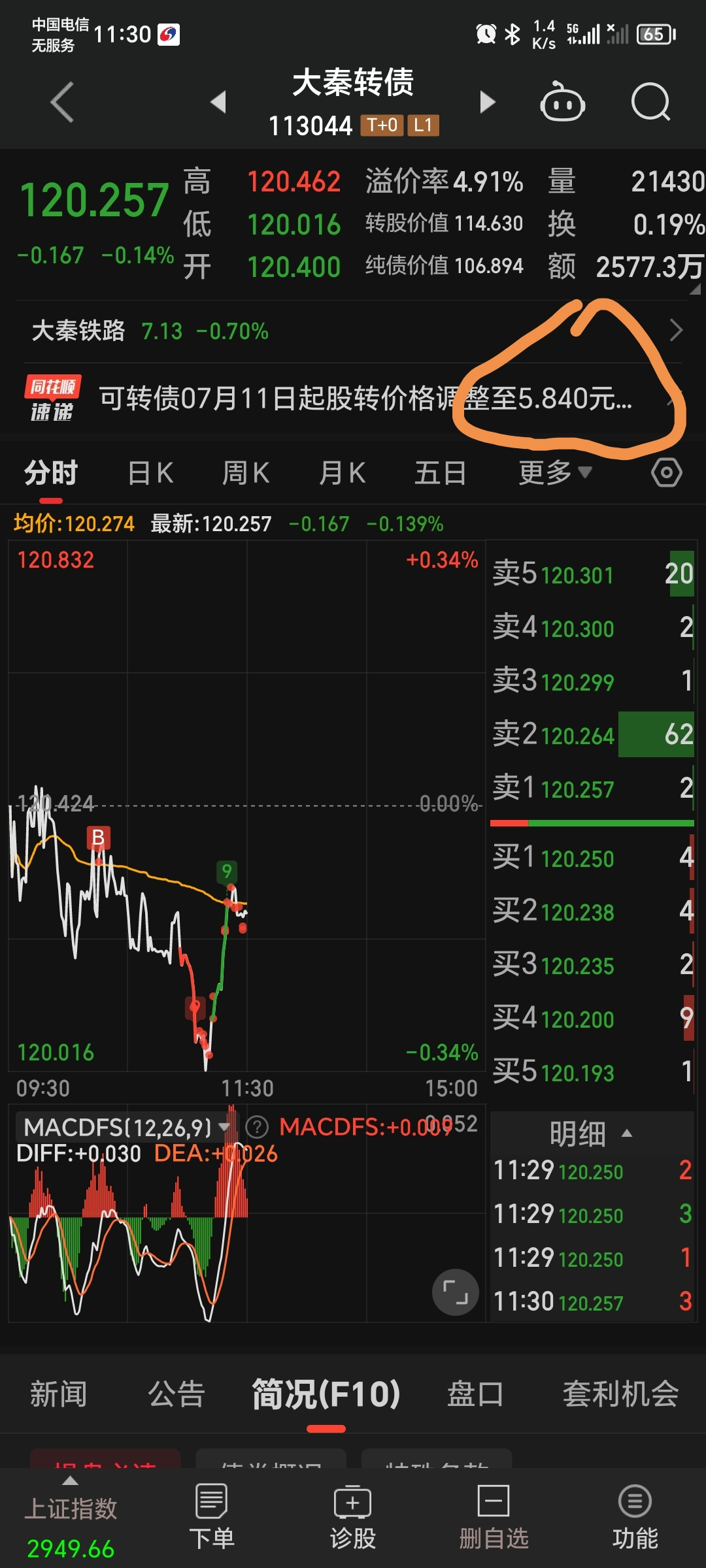Open the 同花顺速递 conversion price news
The height and width of the screenshot is (1568, 706).
coord(353,399)
